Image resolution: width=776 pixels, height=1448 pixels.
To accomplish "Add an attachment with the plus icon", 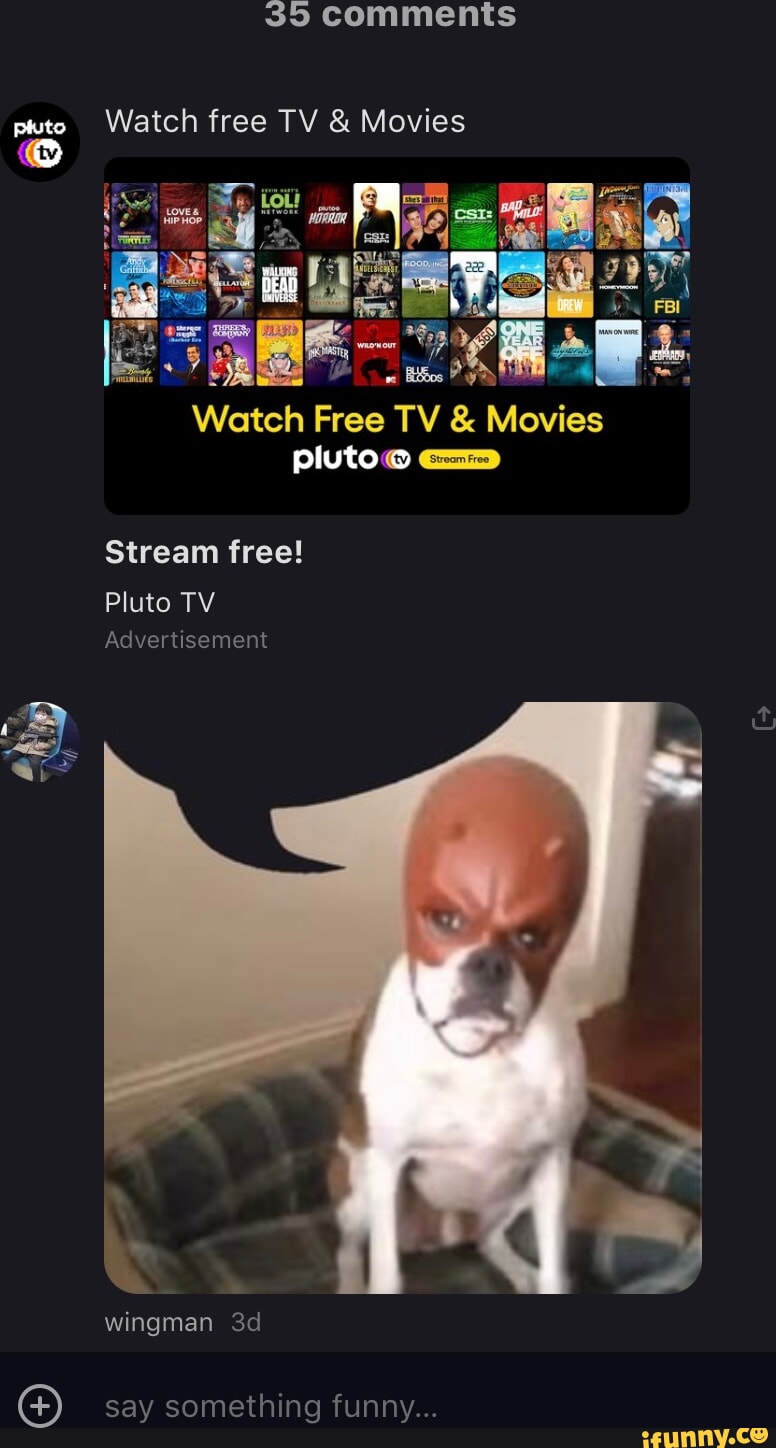I will click(40, 1406).
